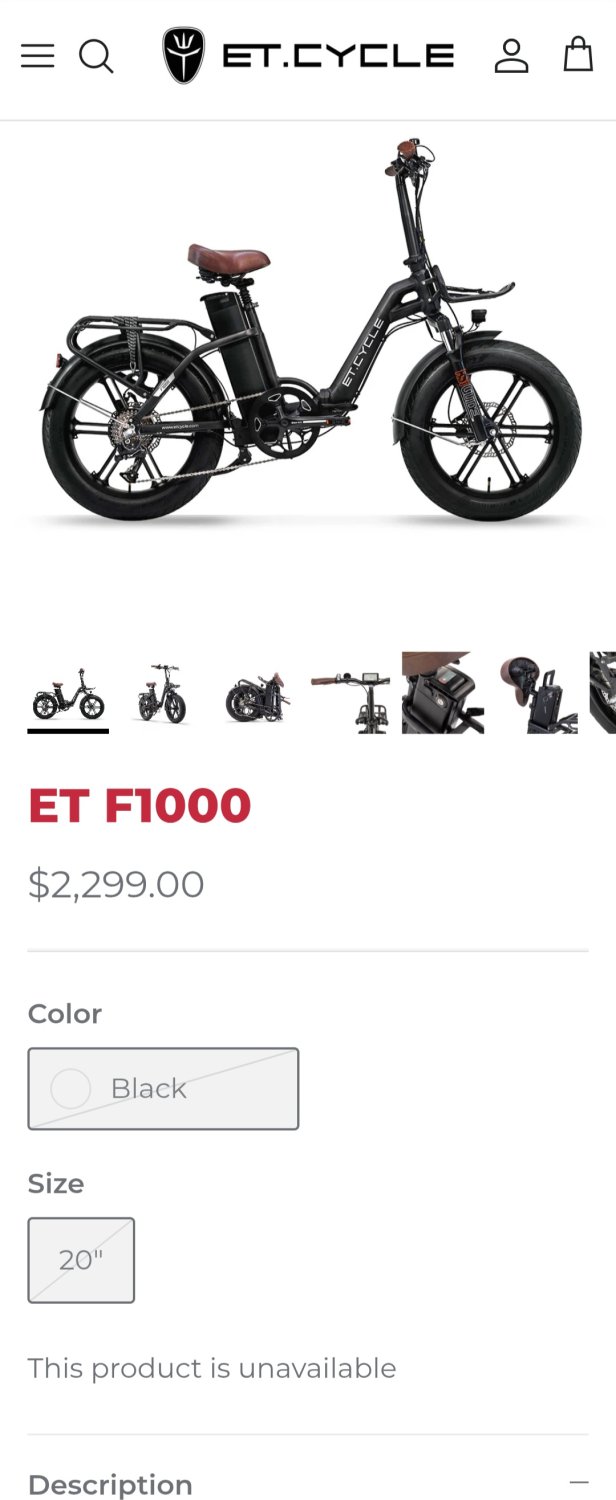Select the first side-view bike thumbnail
The height and width of the screenshot is (1500, 616).
click(x=68, y=693)
